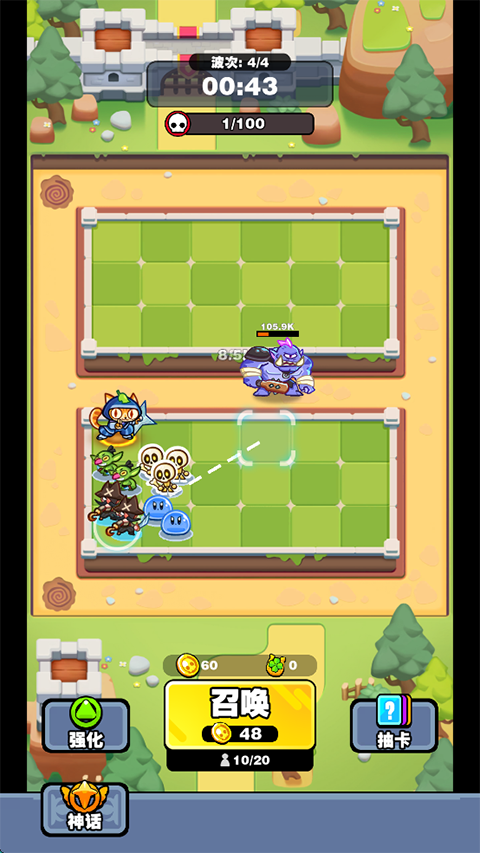
Task: Open the 神话 mythic menu
Action: tap(85, 808)
